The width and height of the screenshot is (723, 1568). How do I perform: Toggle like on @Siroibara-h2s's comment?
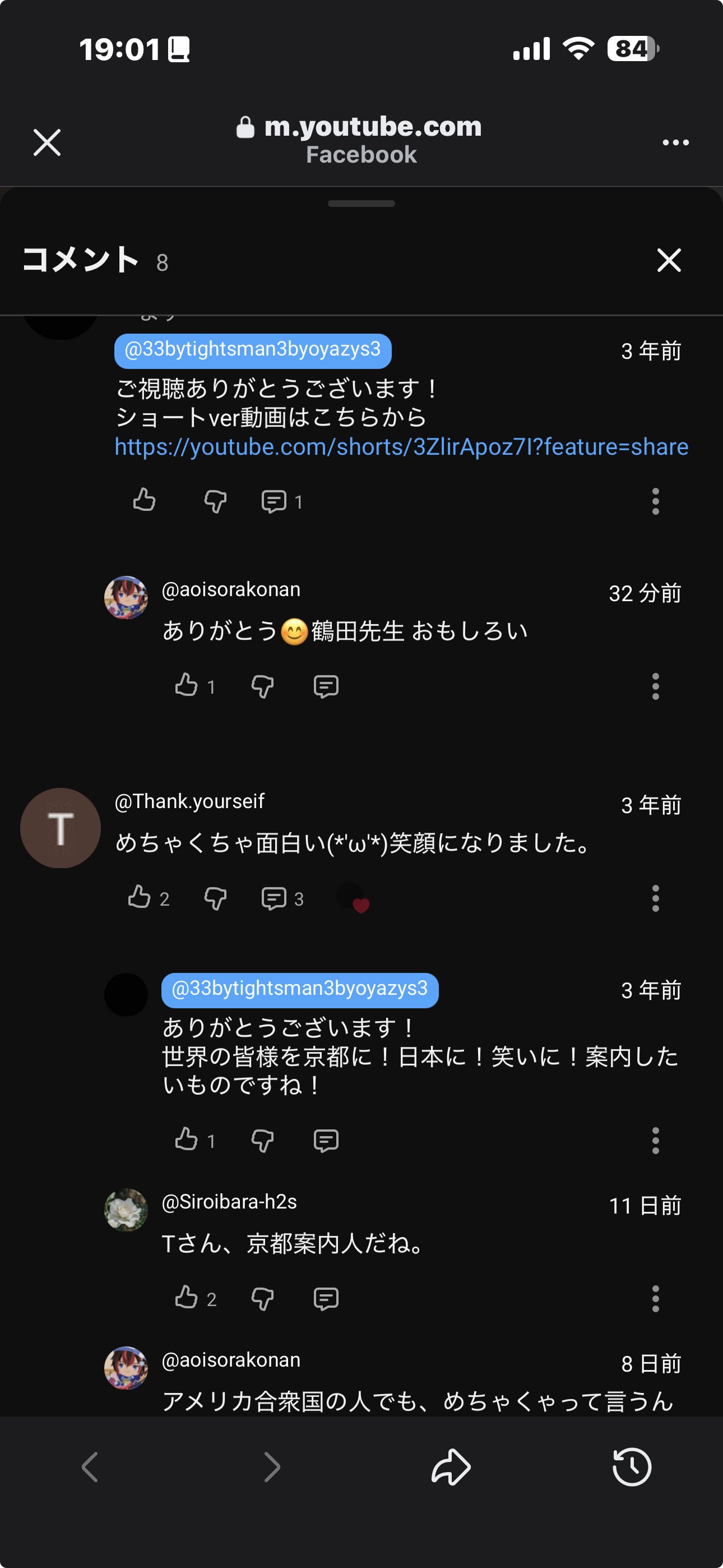(186, 1298)
